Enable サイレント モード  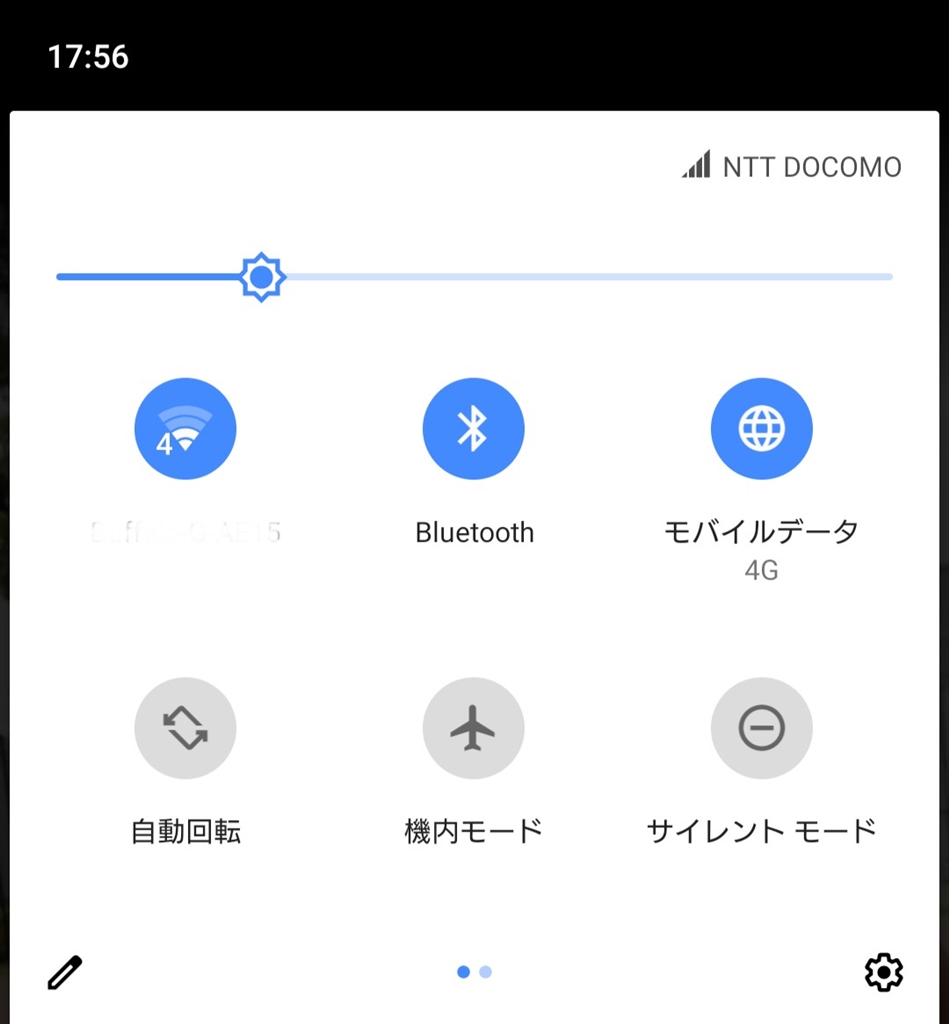pos(761,728)
